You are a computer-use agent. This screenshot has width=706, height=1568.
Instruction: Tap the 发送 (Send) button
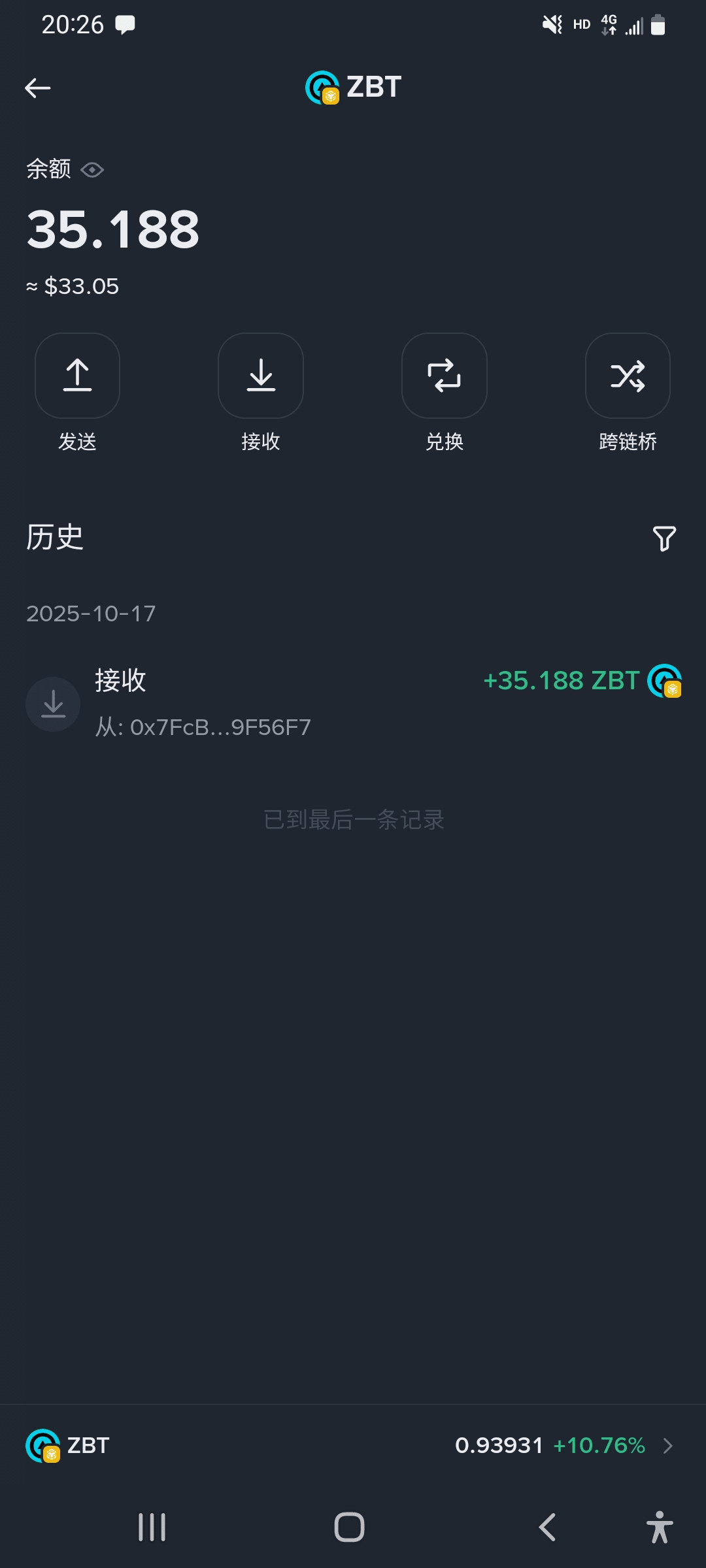(77, 376)
